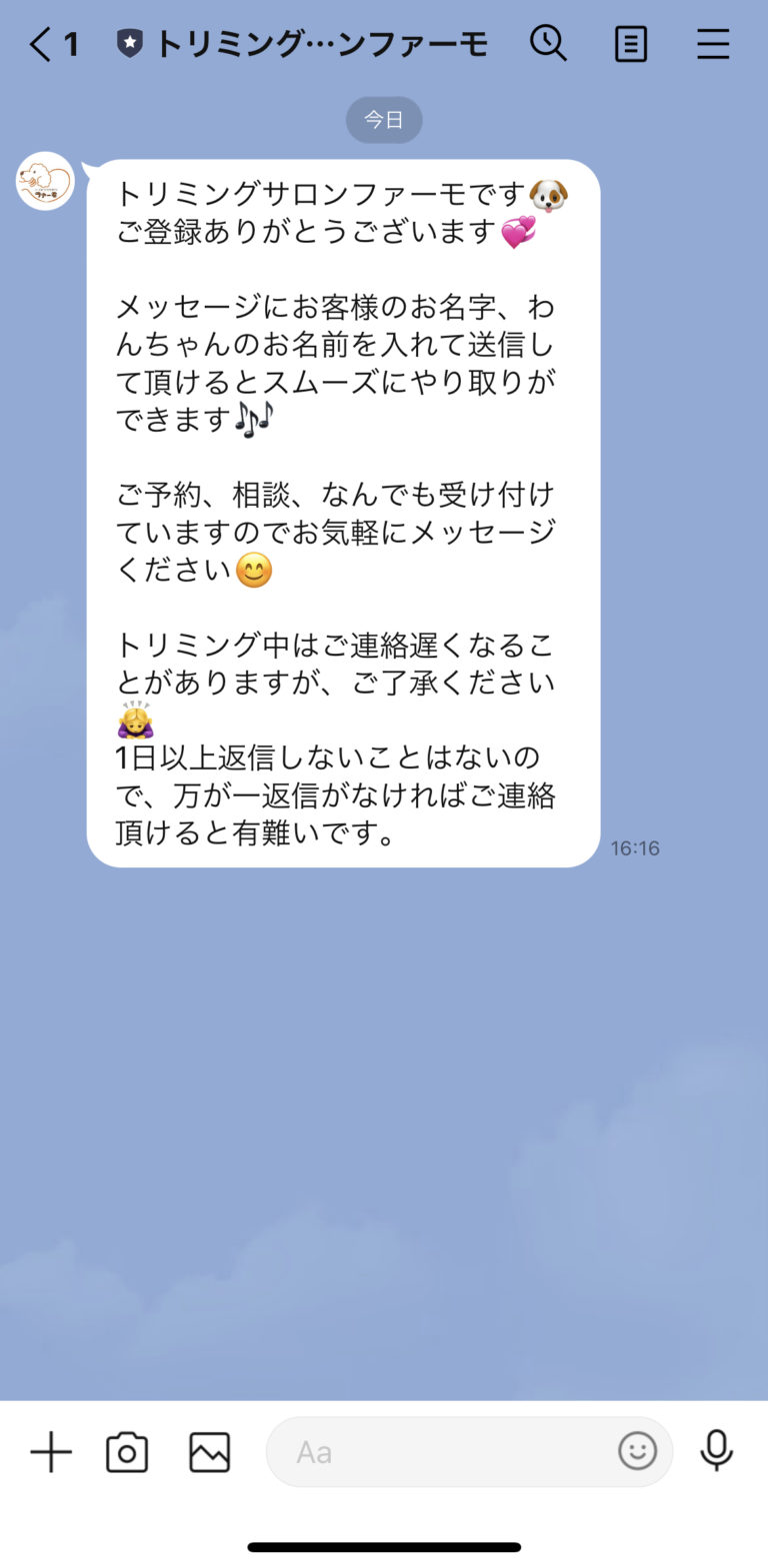The width and height of the screenshot is (768, 1568).
Task: Select the sticker/emoji face icon
Action: point(637,1451)
